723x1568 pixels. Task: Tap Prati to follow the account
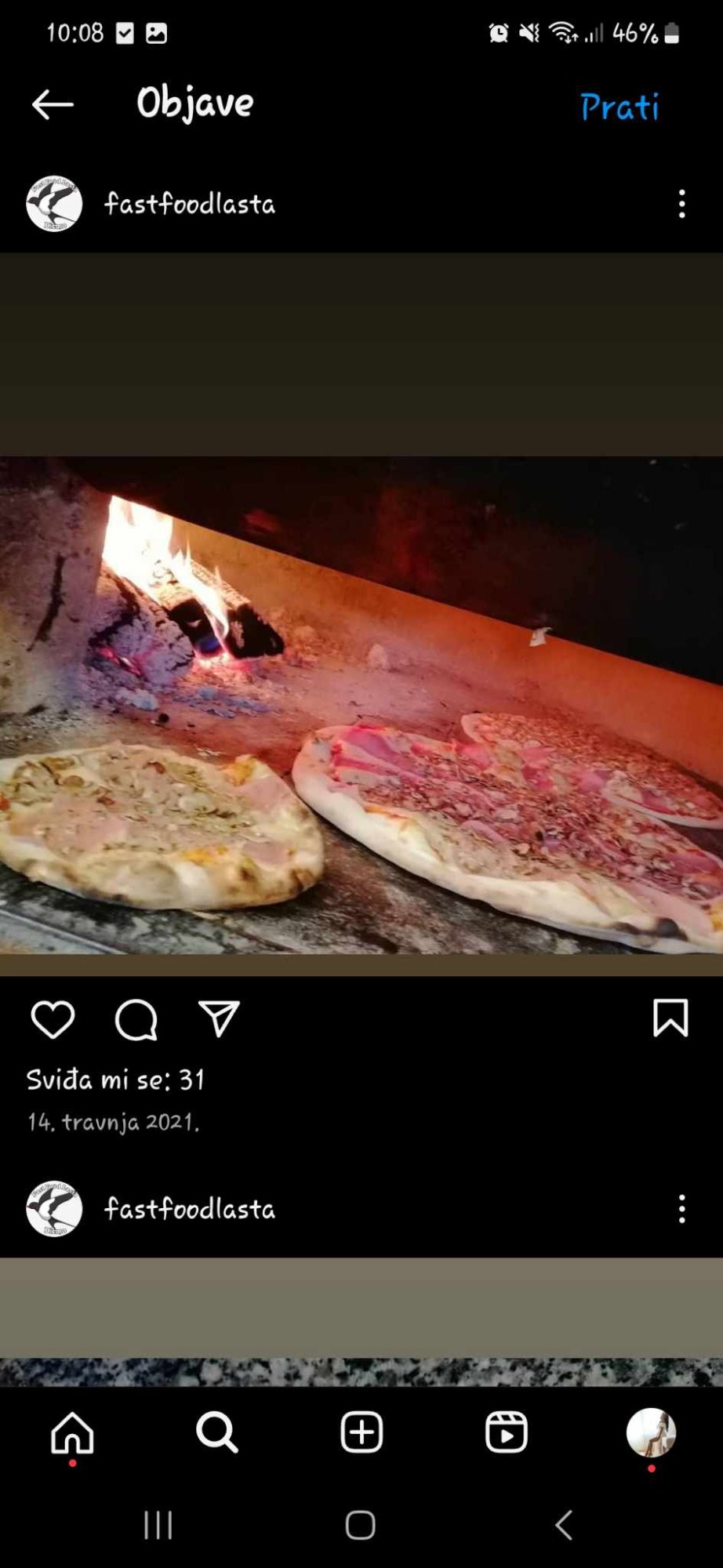click(619, 107)
